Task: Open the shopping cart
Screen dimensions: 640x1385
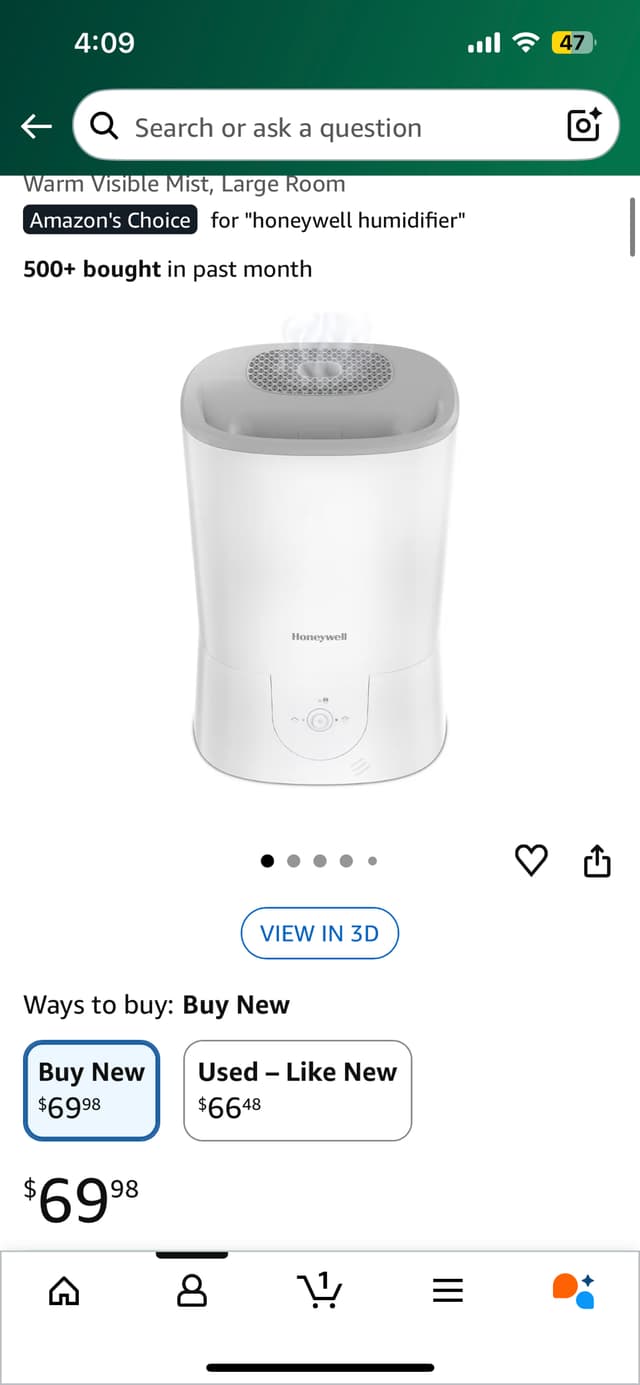Action: tap(320, 1291)
